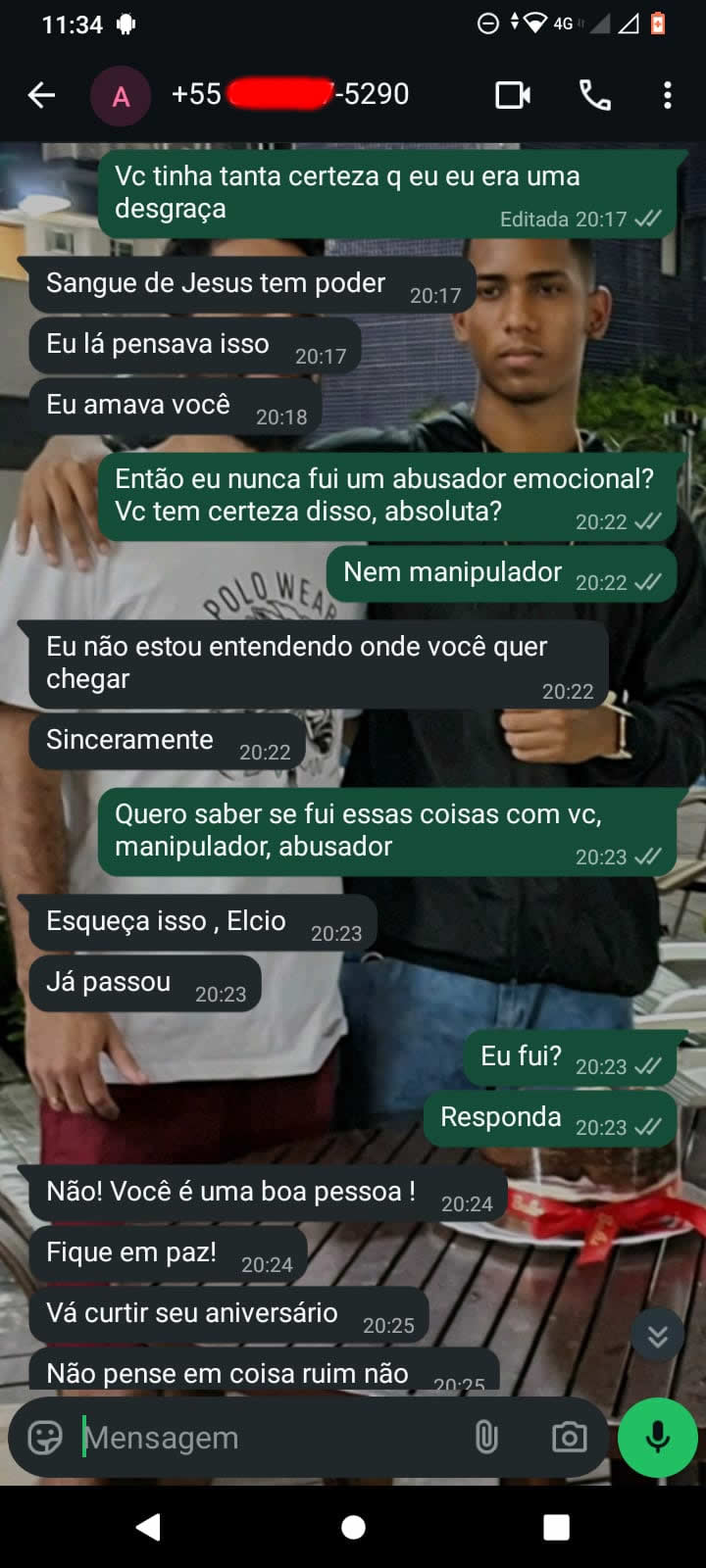Tap the read receipt checkmarks on 'Responda'
Screen dimensions: 706x1568
[647, 1127]
